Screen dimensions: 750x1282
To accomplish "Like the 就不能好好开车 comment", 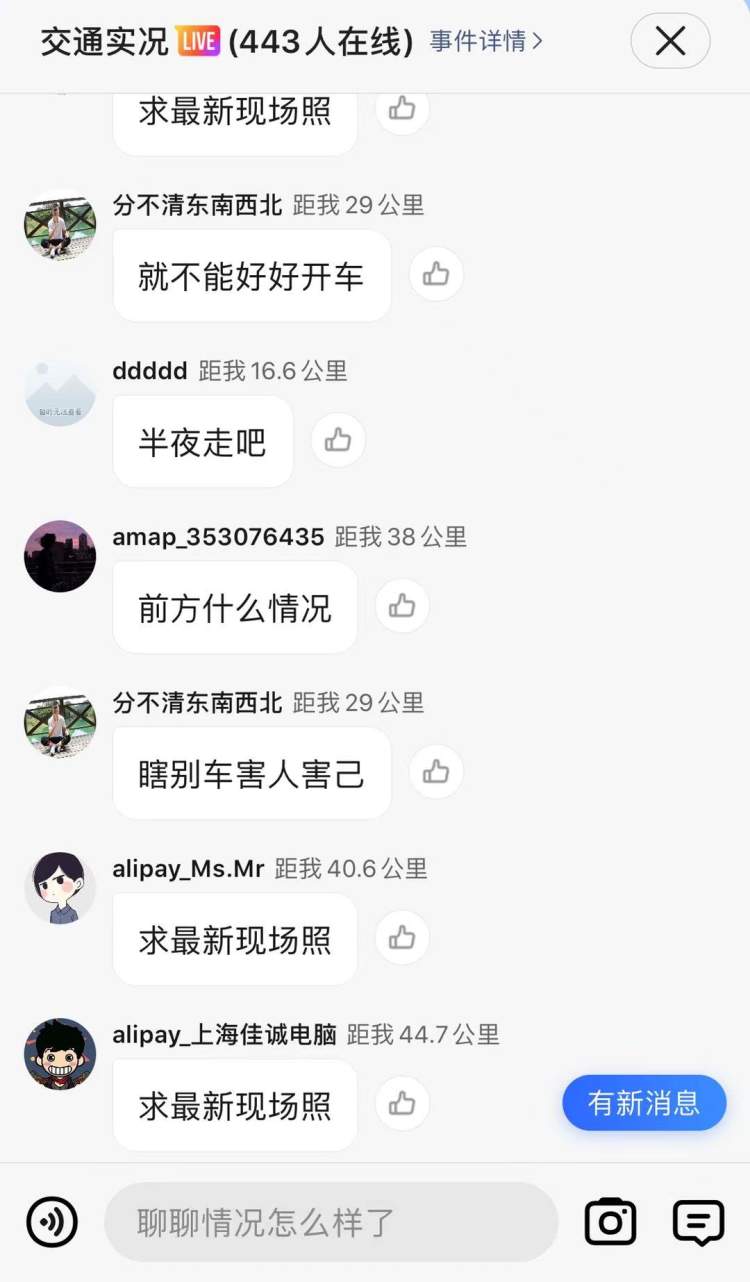I will pos(436,274).
